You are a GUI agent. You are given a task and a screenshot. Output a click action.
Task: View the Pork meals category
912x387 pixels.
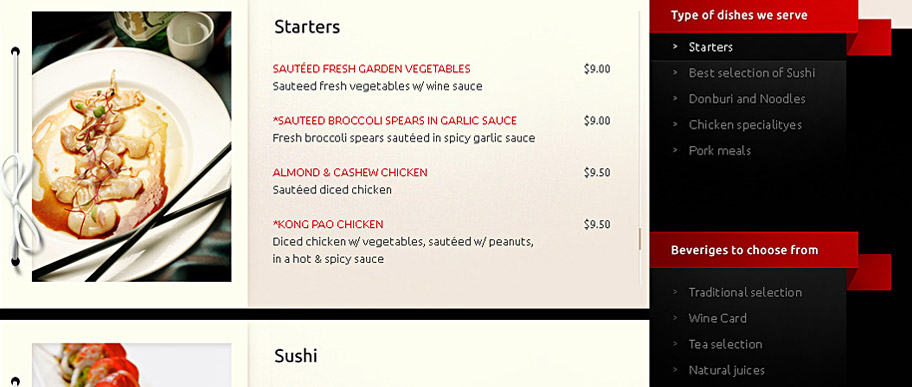pyautogui.click(x=719, y=151)
